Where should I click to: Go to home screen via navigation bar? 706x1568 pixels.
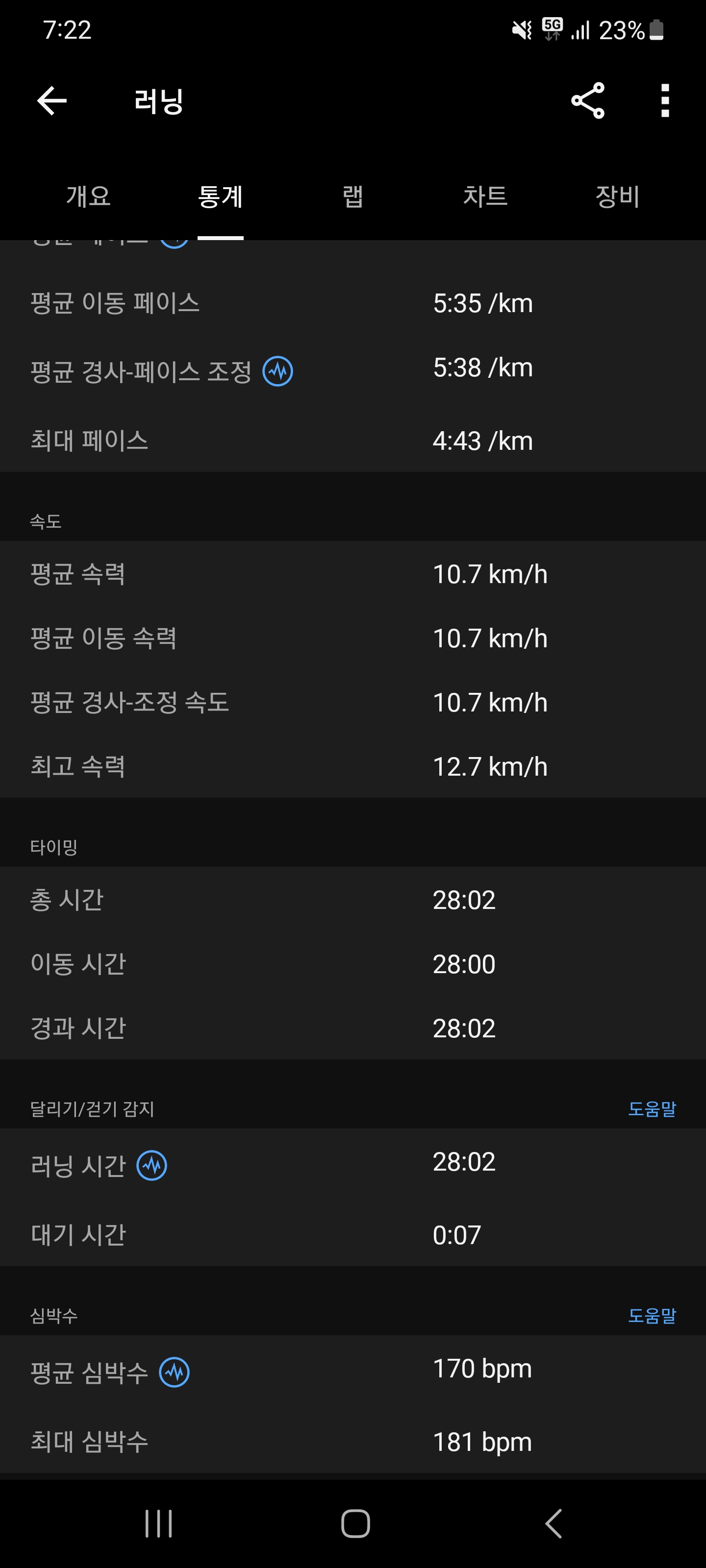[355, 1523]
